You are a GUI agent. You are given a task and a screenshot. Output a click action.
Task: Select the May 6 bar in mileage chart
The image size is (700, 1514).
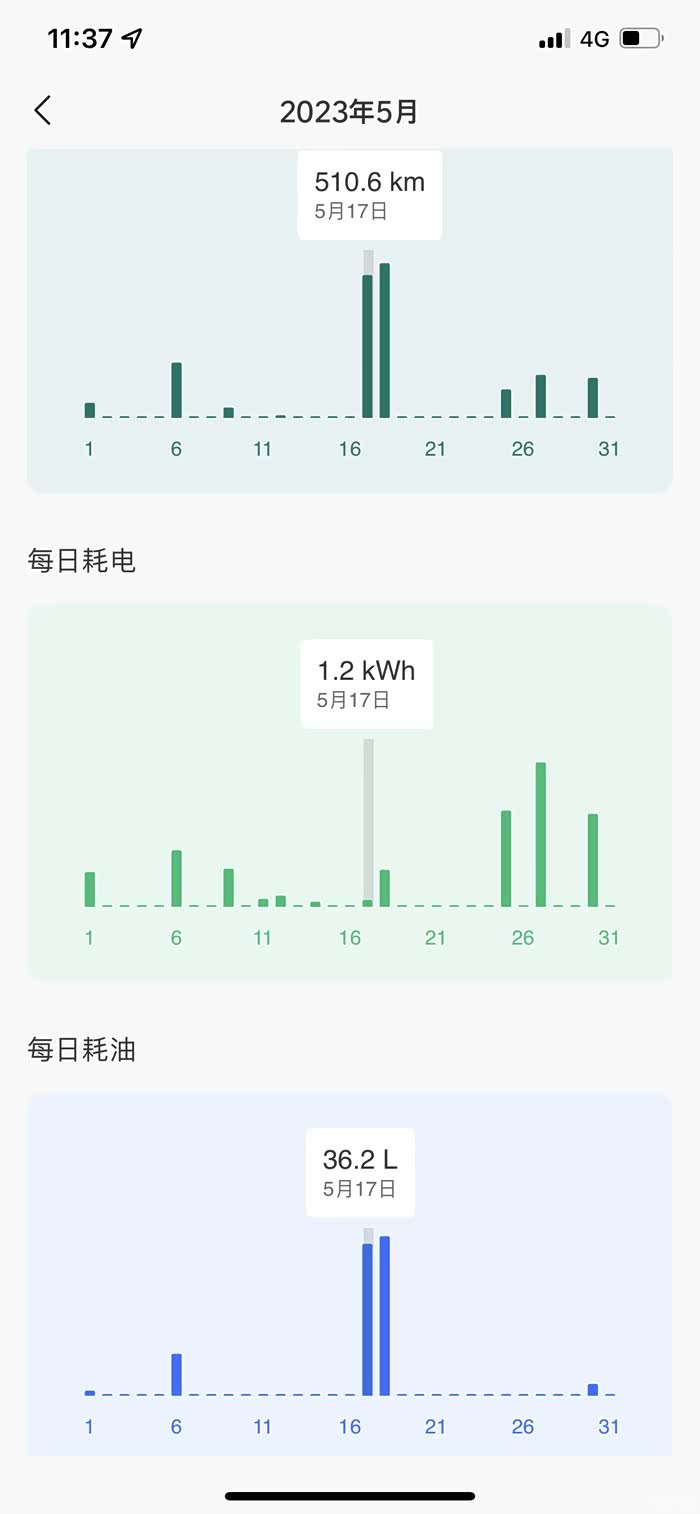click(x=177, y=390)
